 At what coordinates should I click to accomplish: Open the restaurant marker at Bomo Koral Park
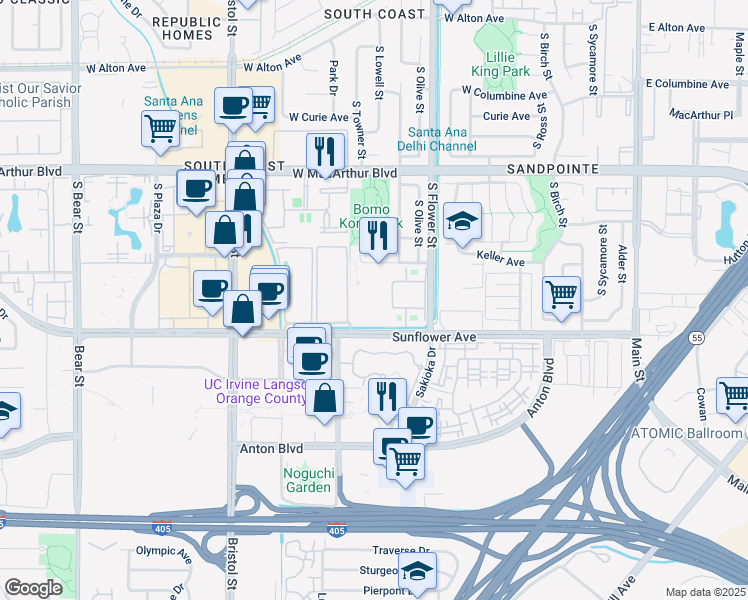378,240
